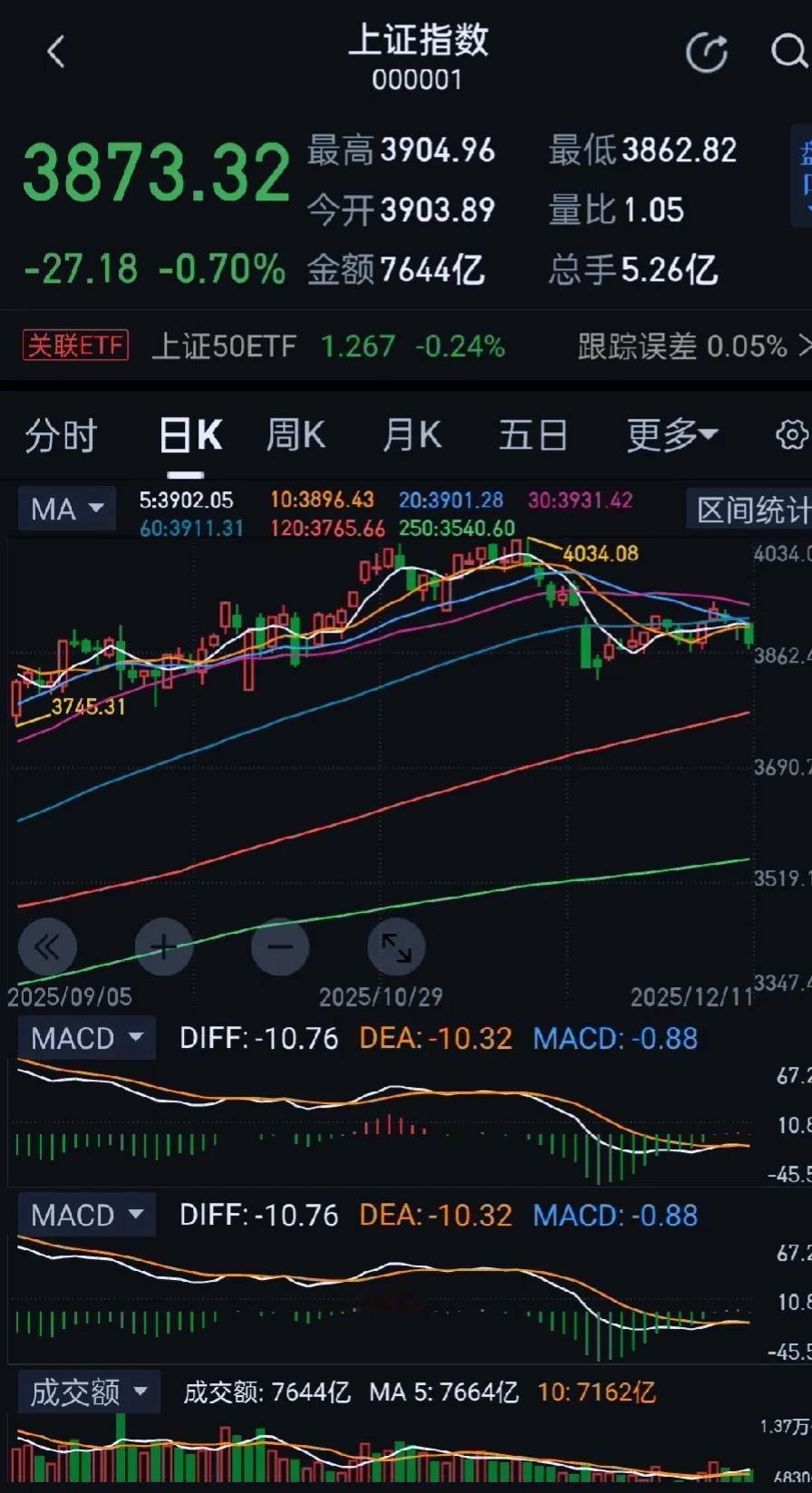
Task: Pan chart back using the double-left-arrow icon
Action: click(x=47, y=946)
